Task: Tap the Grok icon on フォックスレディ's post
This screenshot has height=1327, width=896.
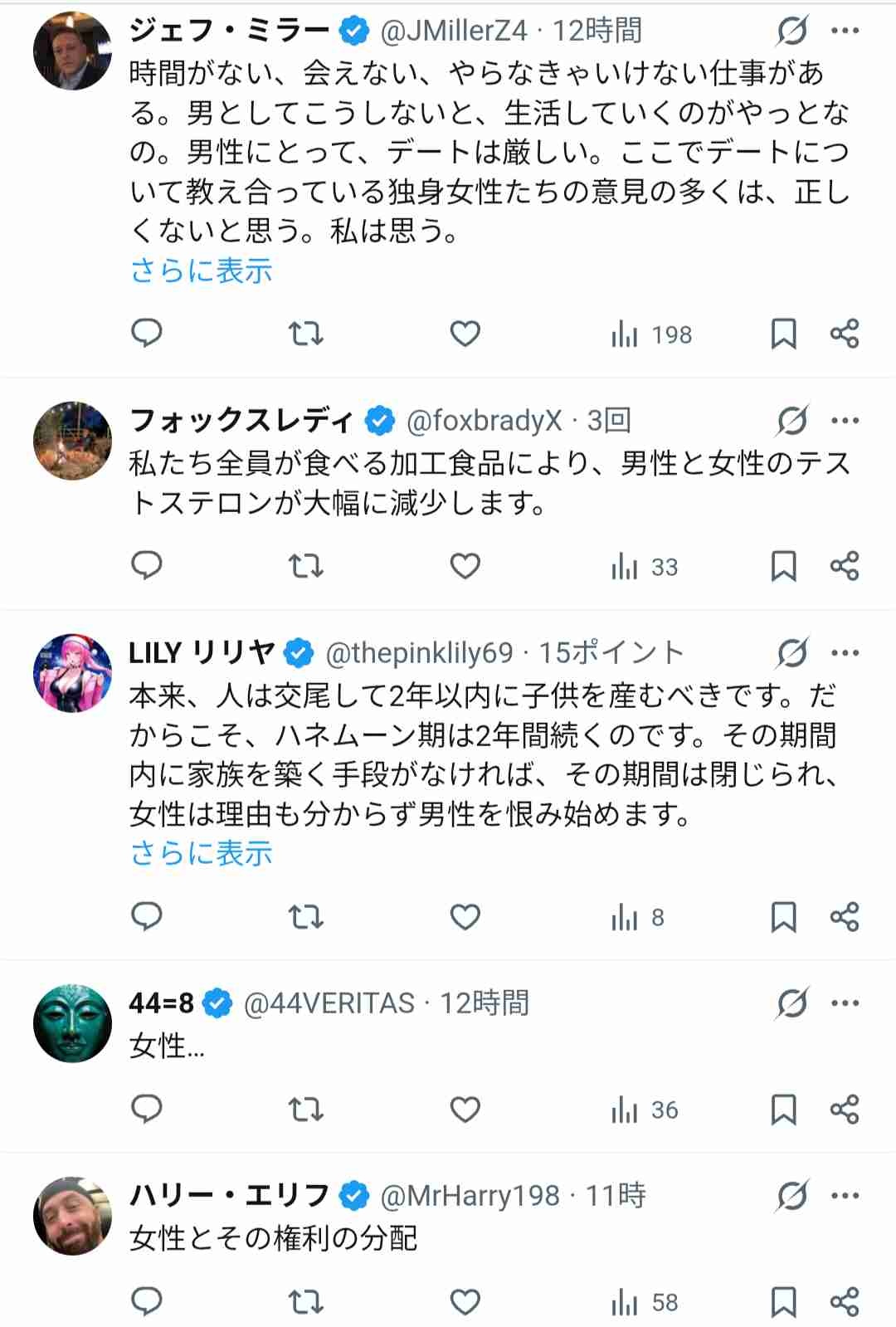Action: point(792,421)
